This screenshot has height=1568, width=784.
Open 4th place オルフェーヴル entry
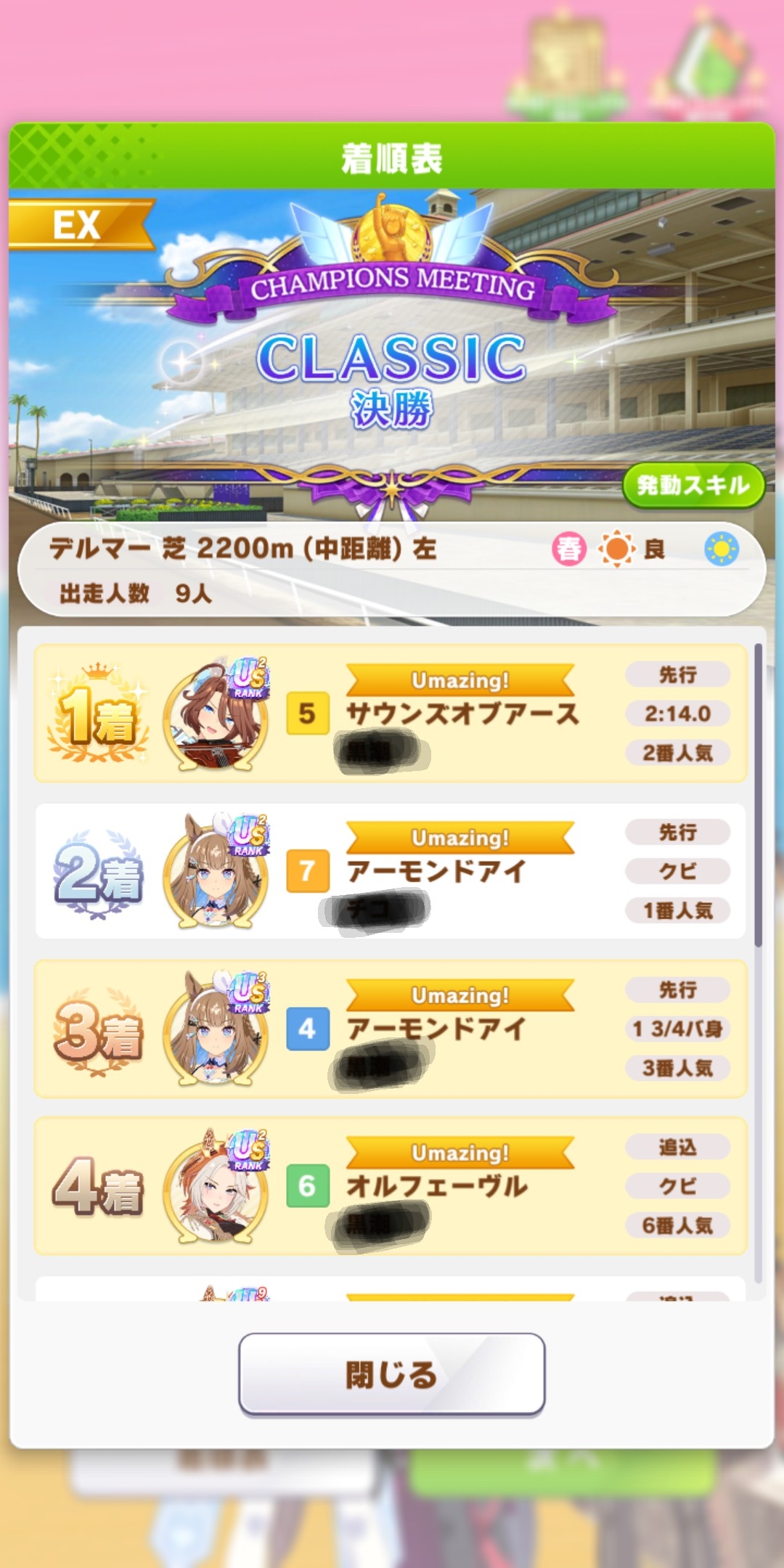[391, 1186]
